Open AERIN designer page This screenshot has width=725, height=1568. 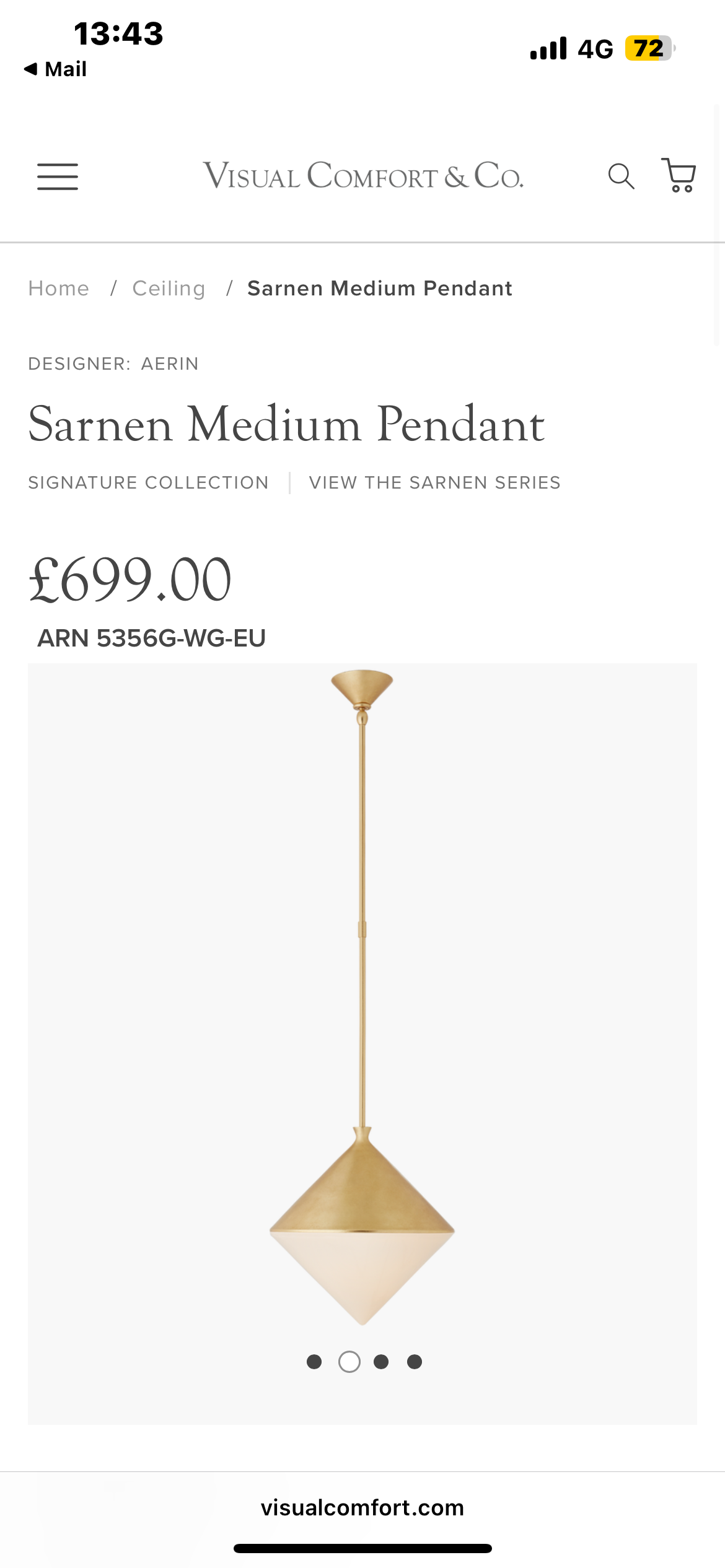[170, 364]
